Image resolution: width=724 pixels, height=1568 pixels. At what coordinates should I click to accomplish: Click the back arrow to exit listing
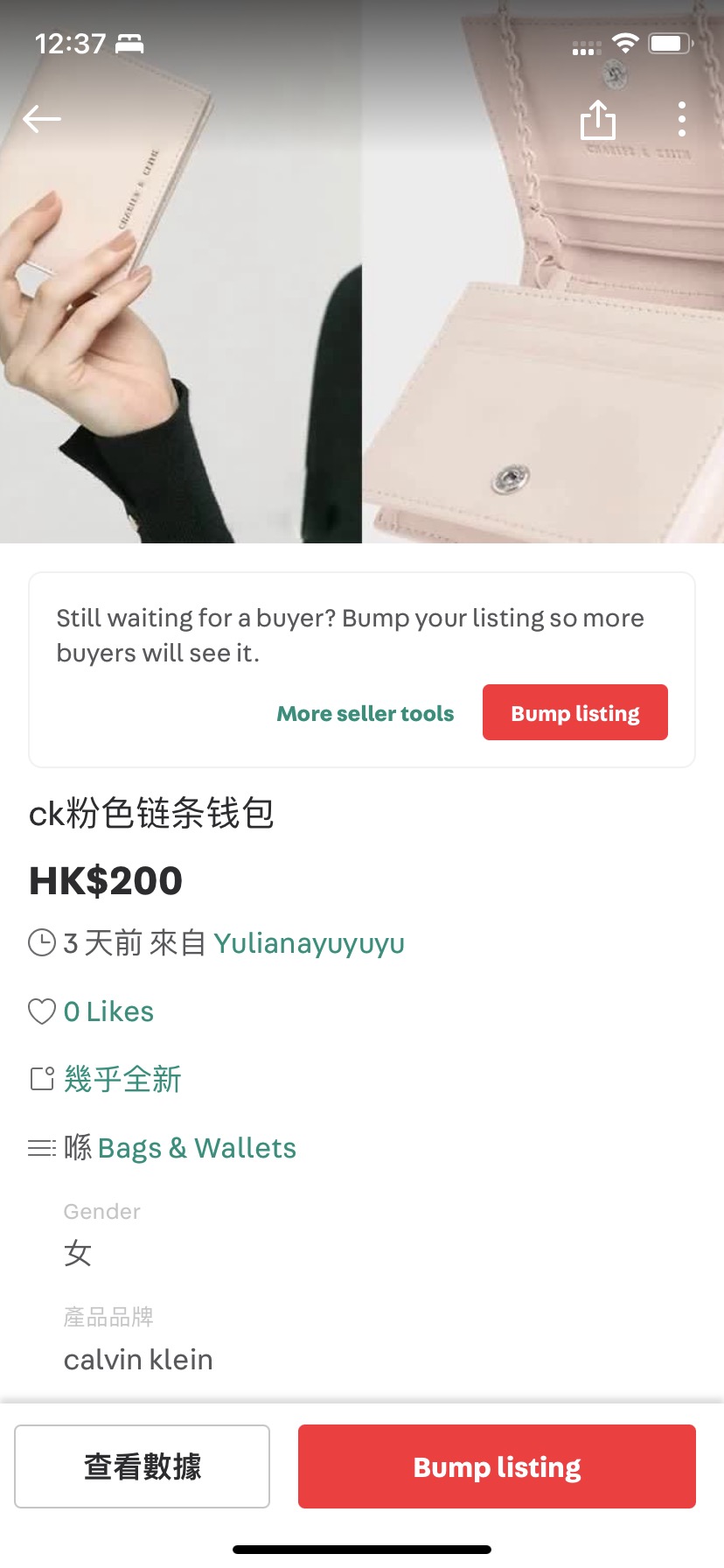point(40,118)
